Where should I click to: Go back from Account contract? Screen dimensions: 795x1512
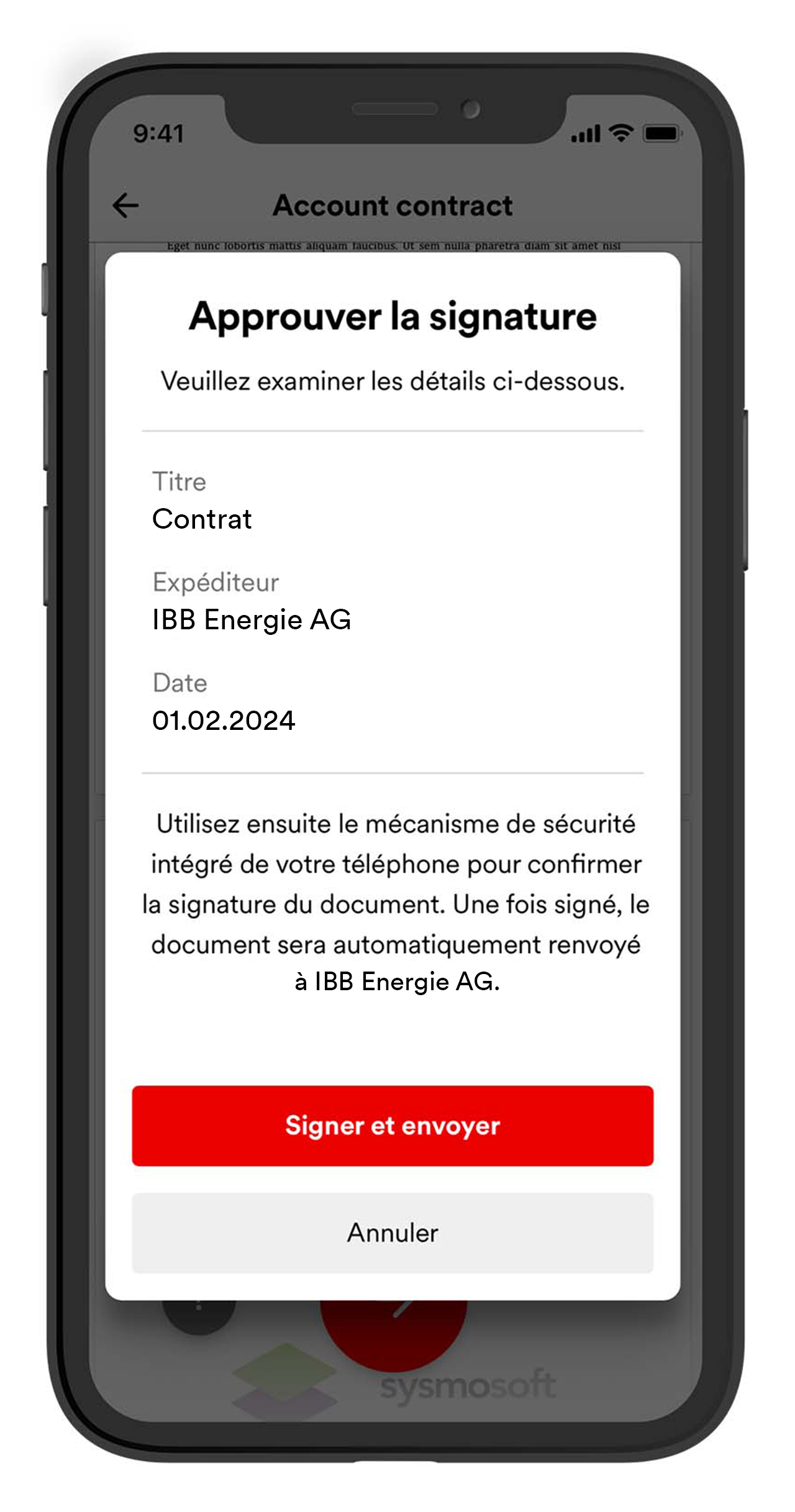[125, 206]
